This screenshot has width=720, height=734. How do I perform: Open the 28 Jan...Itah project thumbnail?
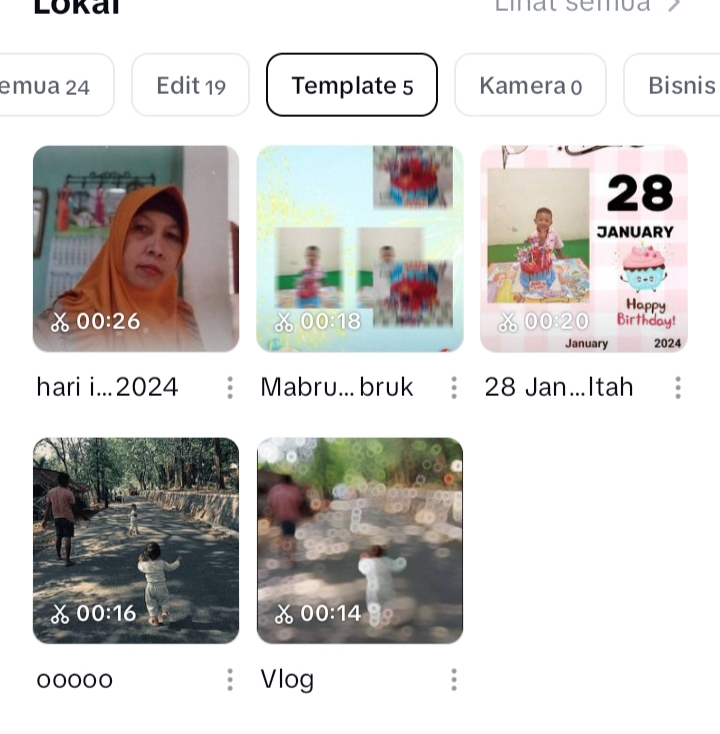[x=584, y=249]
